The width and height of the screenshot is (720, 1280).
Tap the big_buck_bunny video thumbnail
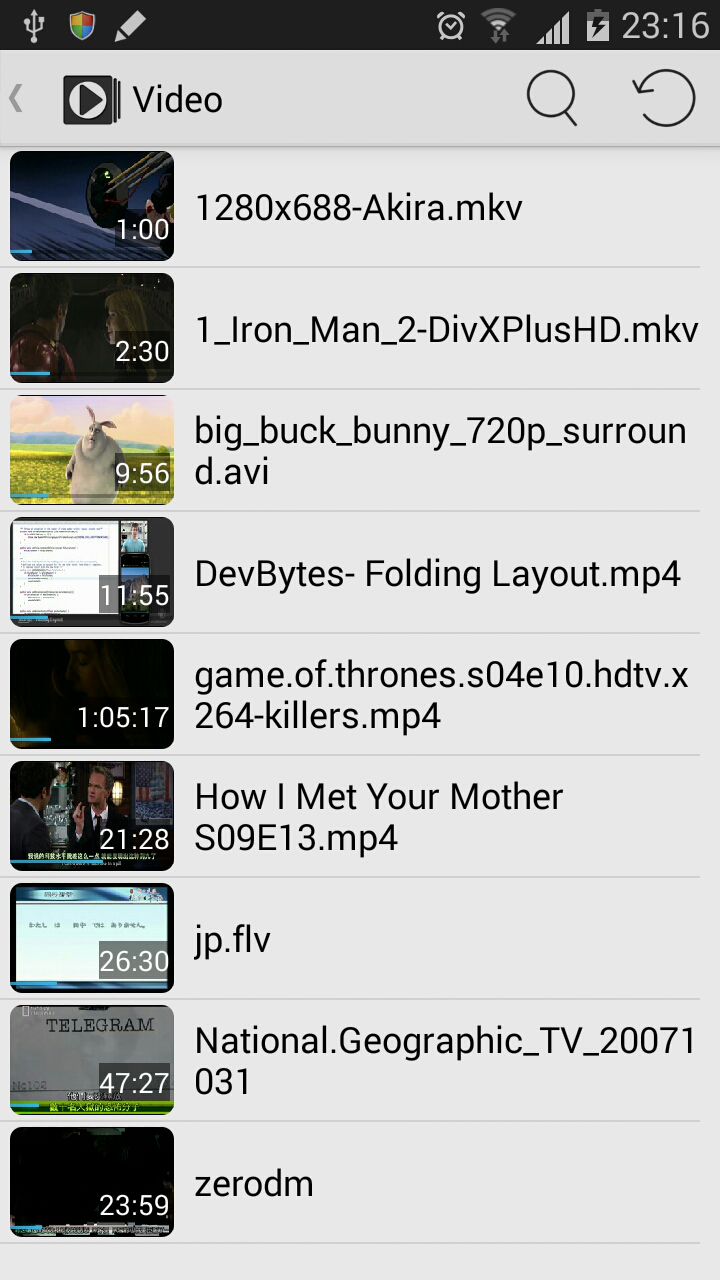pyautogui.click(x=91, y=450)
